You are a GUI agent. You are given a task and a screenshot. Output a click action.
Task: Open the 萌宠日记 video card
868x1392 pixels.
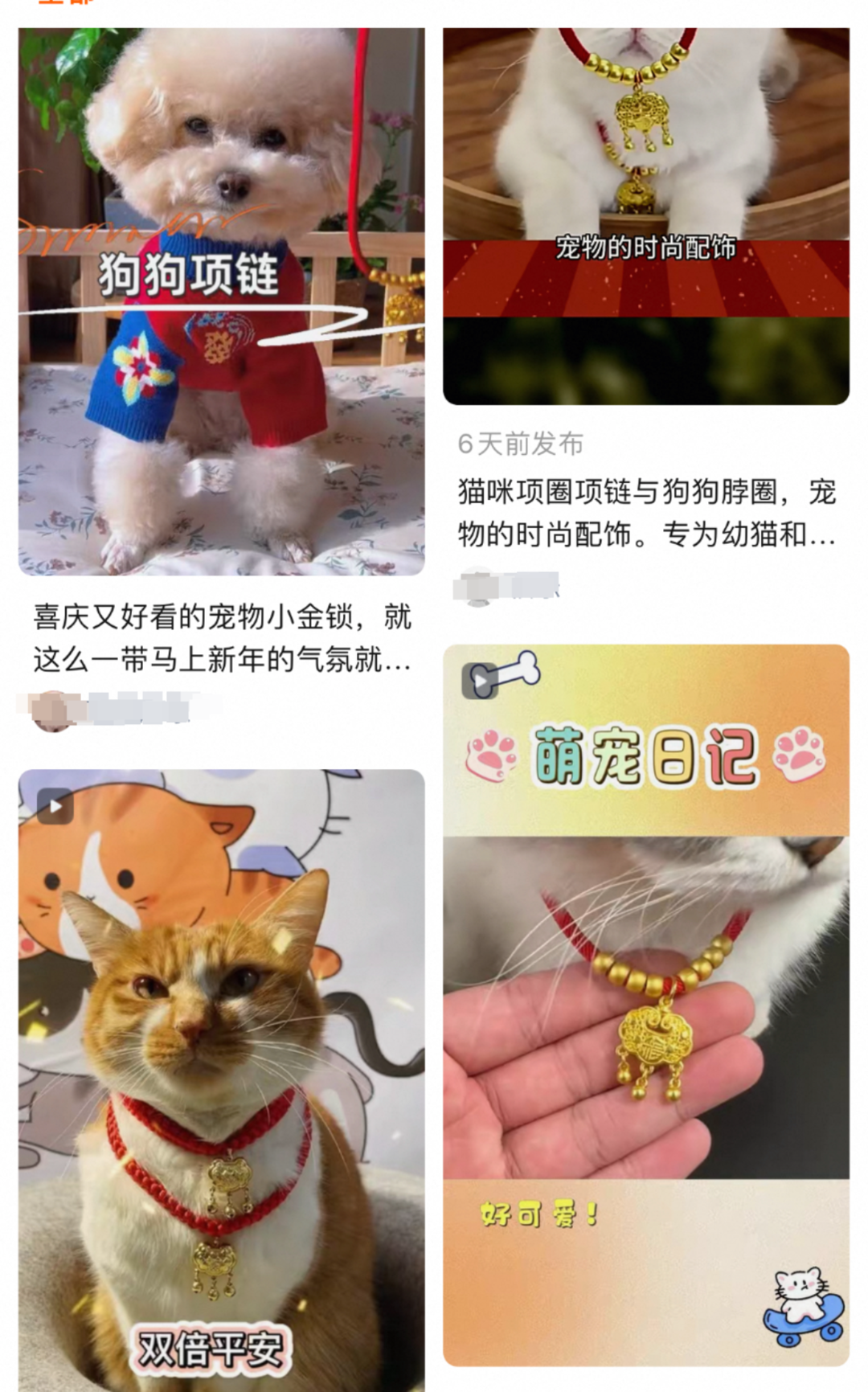645,1005
